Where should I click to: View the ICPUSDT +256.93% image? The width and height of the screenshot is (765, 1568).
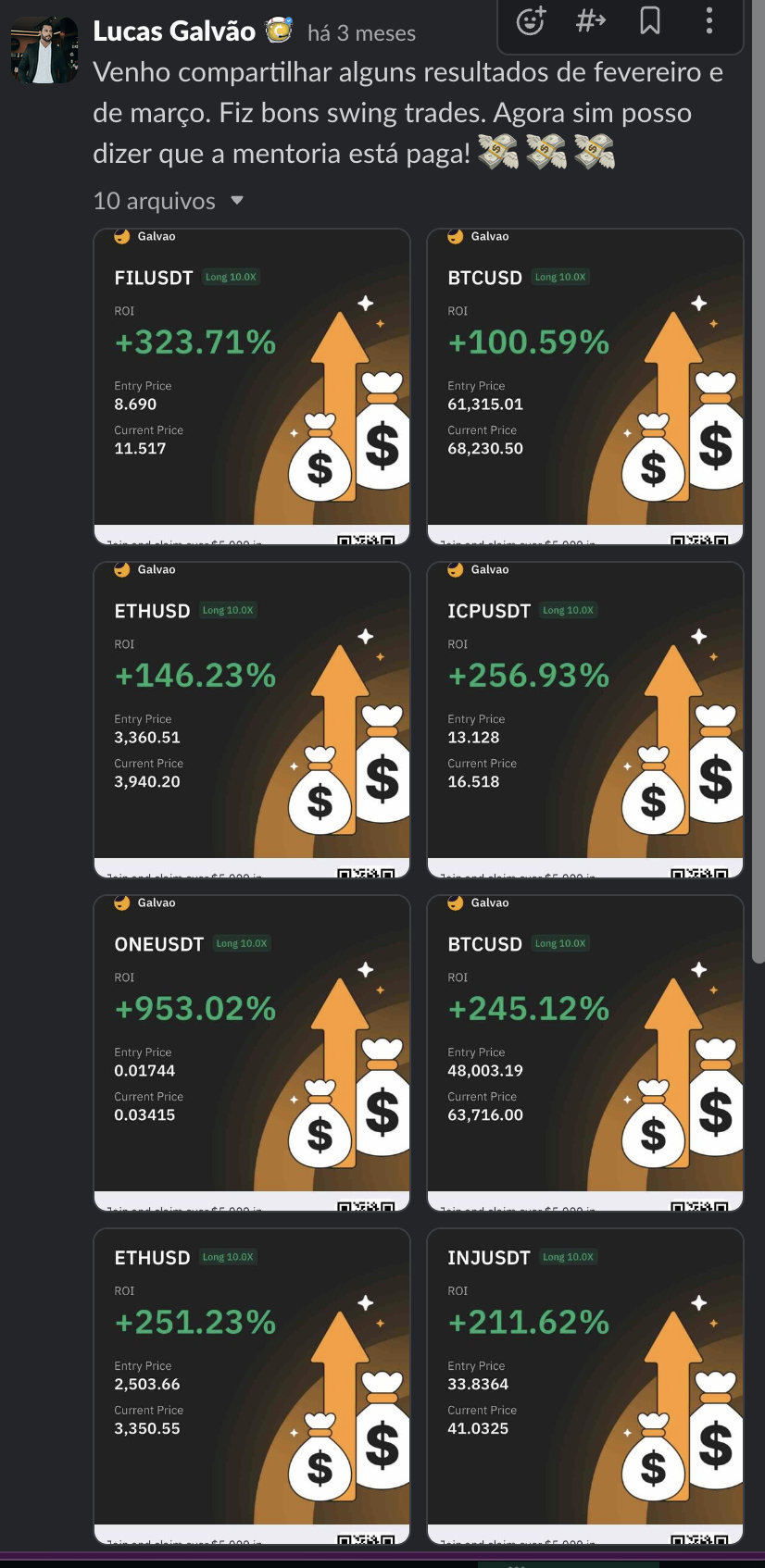585,720
